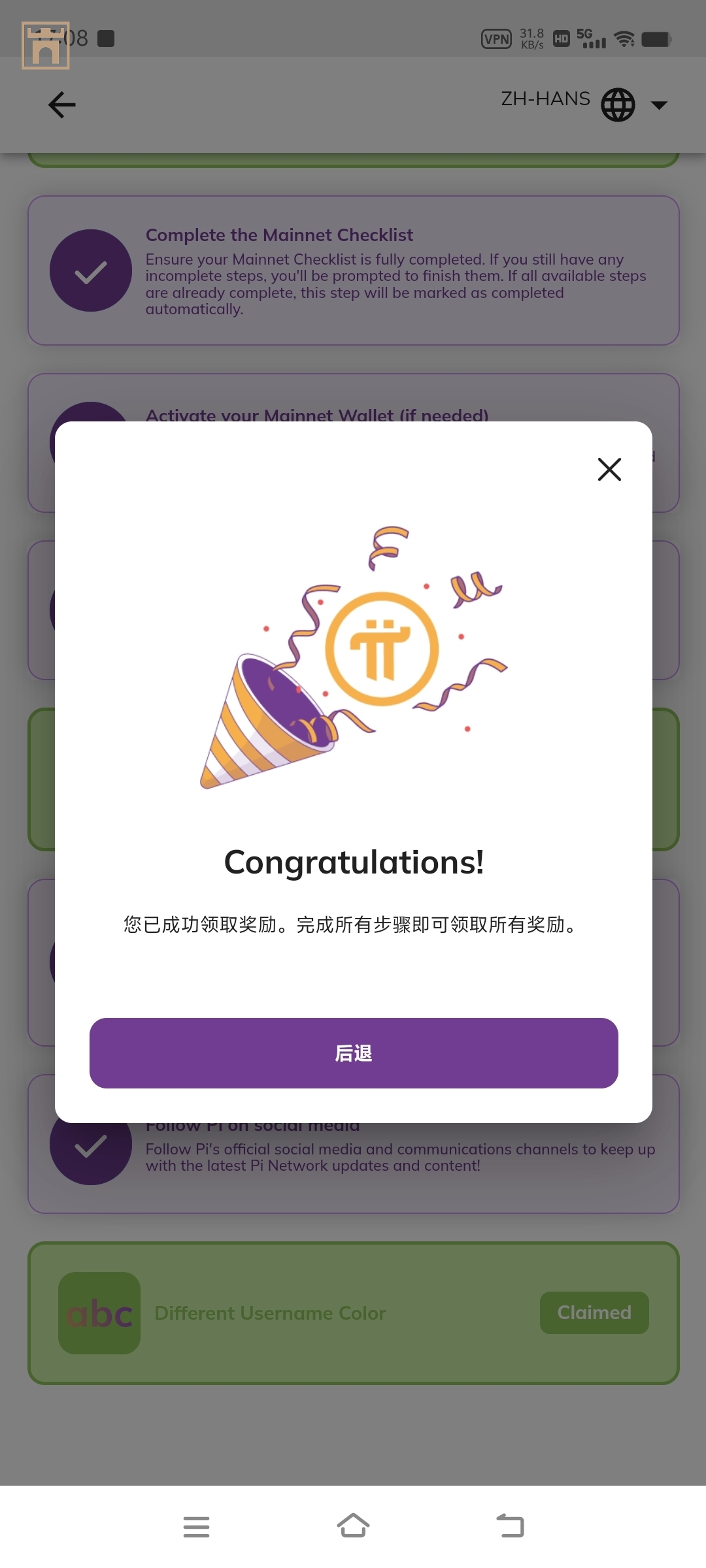Tap the purple 后退 button
The height and width of the screenshot is (1568, 706).
(x=354, y=1053)
